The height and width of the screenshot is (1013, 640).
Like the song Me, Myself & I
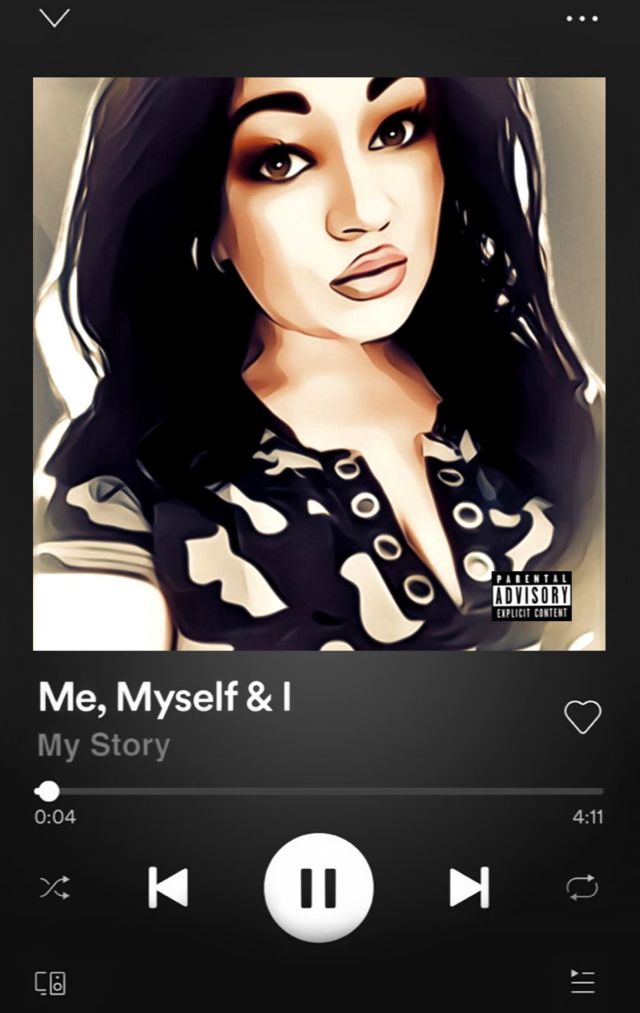click(x=582, y=716)
